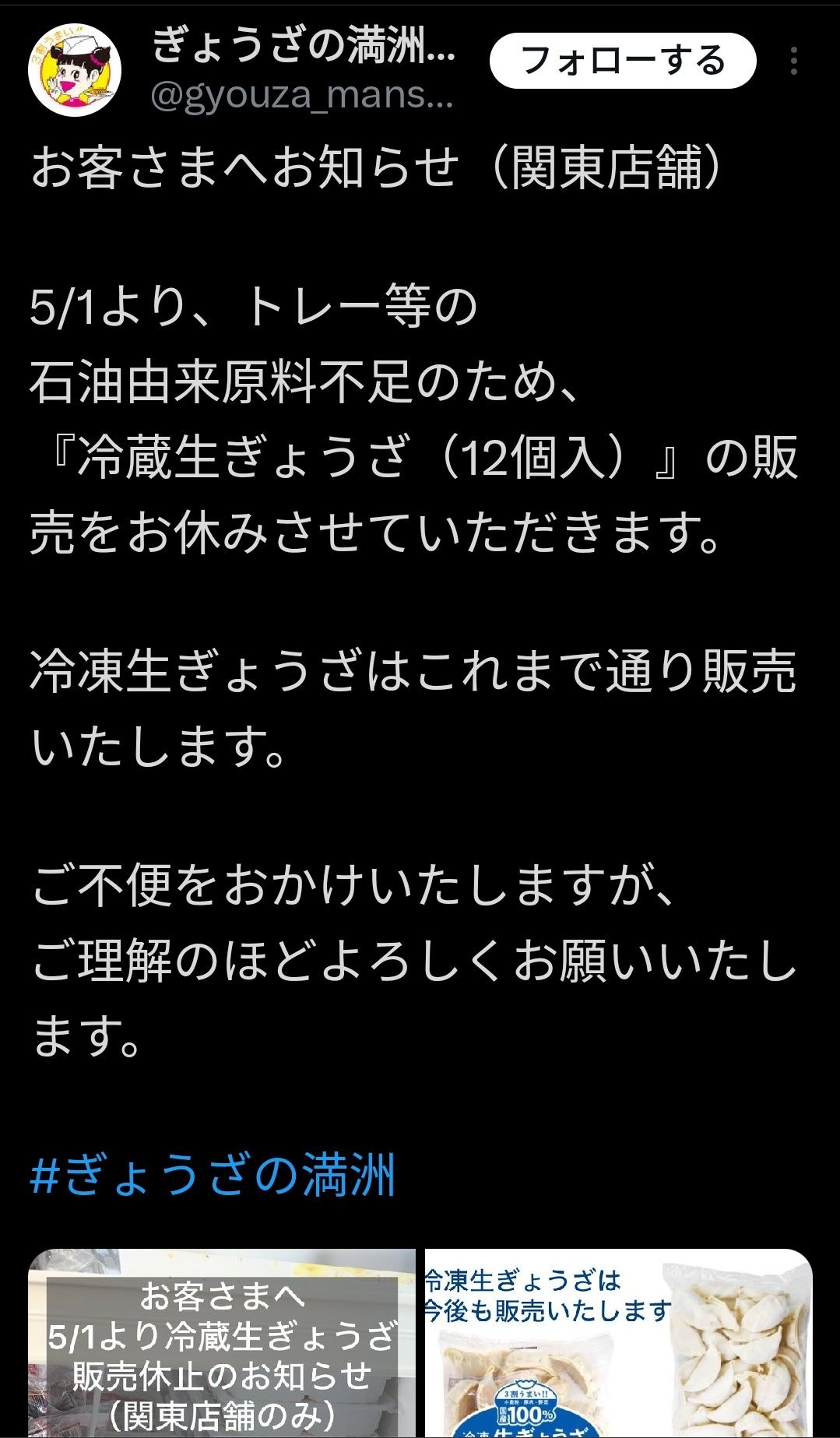
Task: Tap the フォローする follow button
Action: coord(622,61)
